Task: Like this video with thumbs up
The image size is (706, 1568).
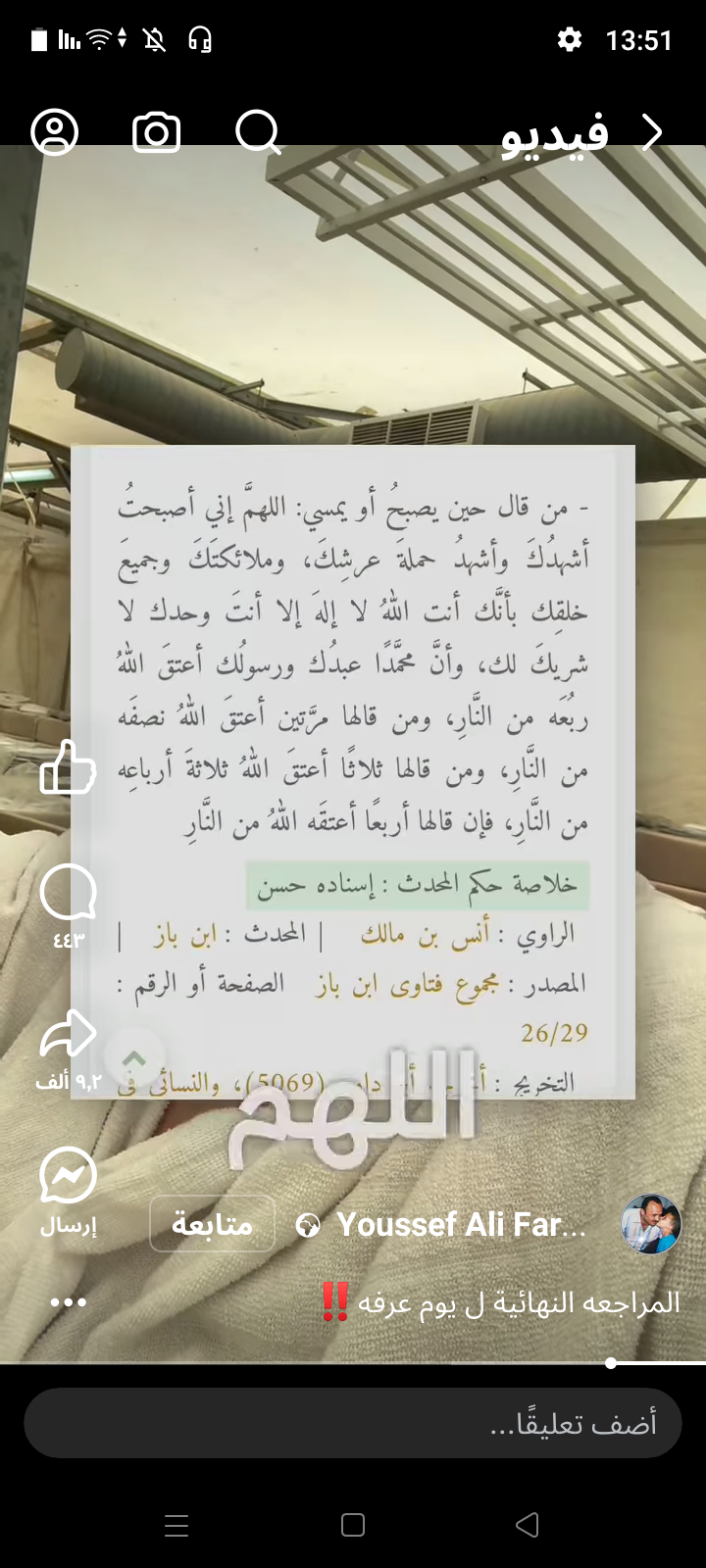Action: coord(68,766)
